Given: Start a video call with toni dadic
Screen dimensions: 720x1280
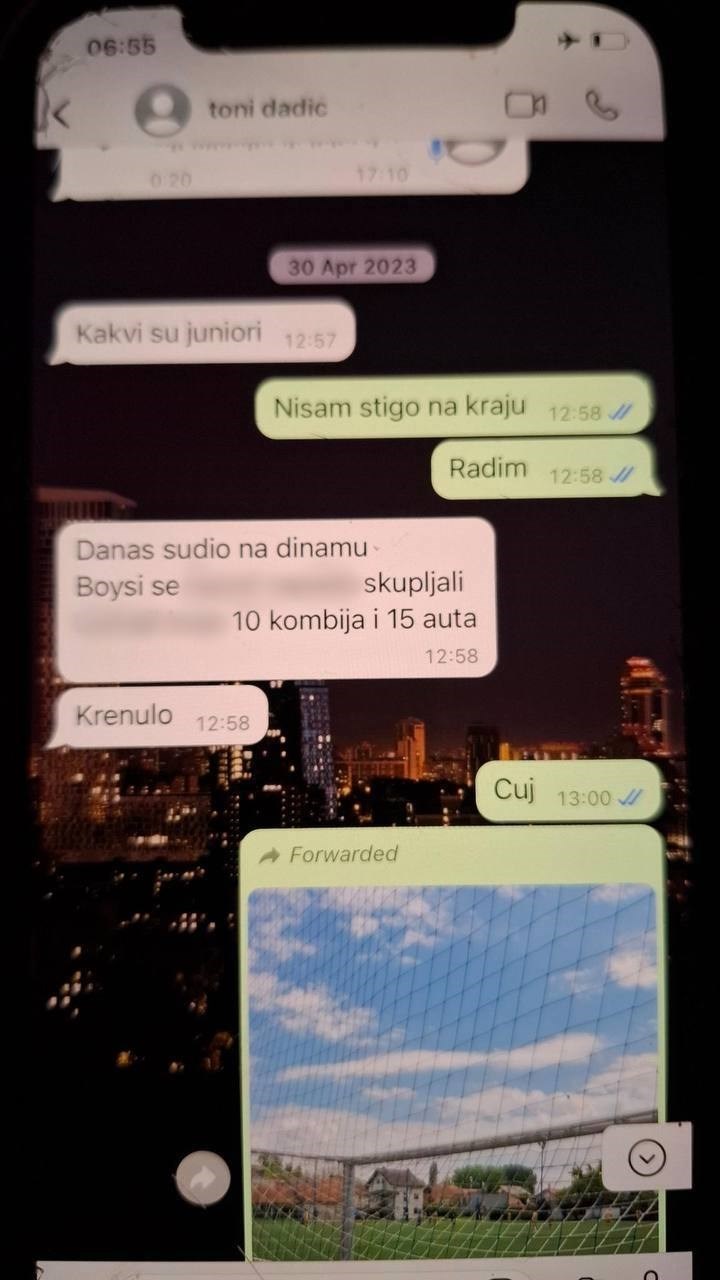Looking at the screenshot, I should [525, 105].
